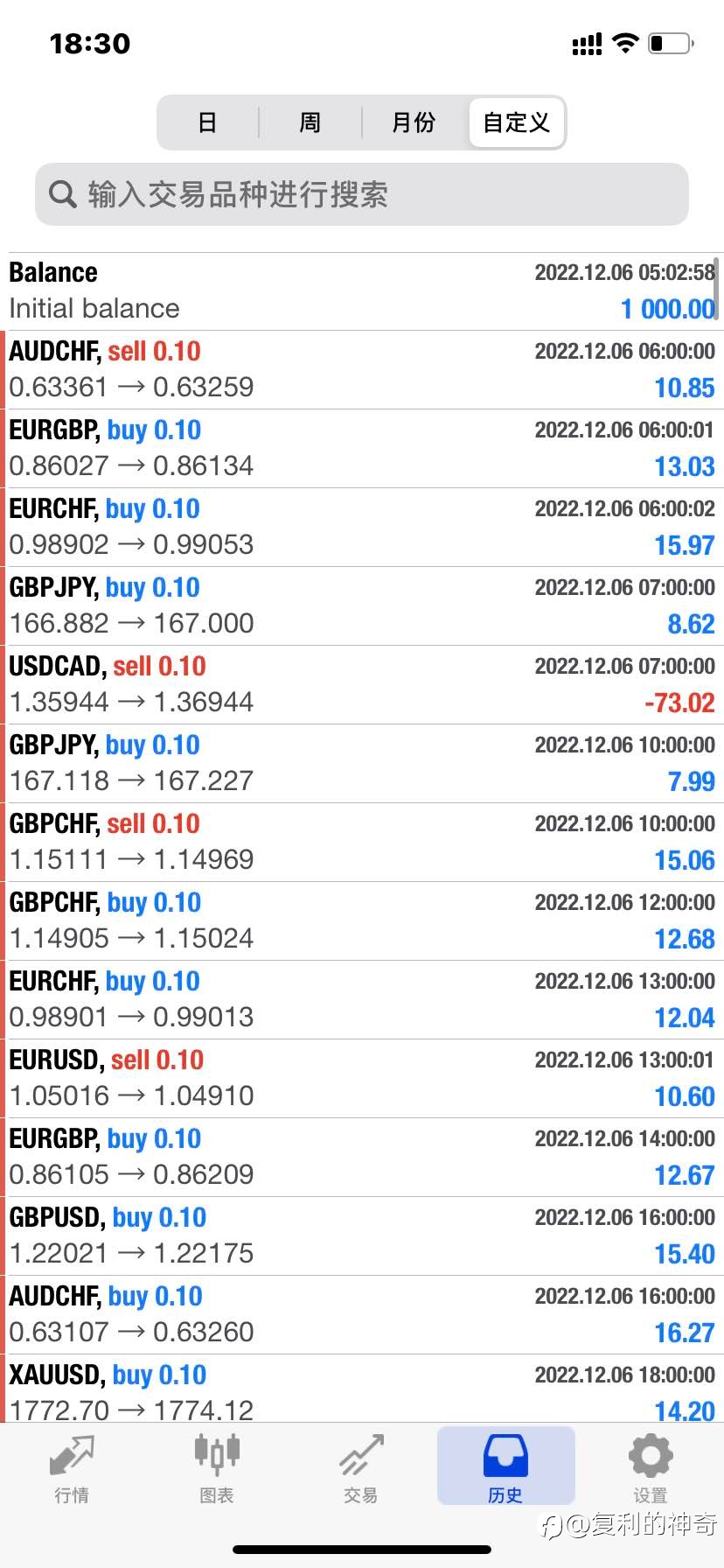Expand the EURUSD sell trade row
This screenshot has width=724, height=1568.
point(362,1079)
